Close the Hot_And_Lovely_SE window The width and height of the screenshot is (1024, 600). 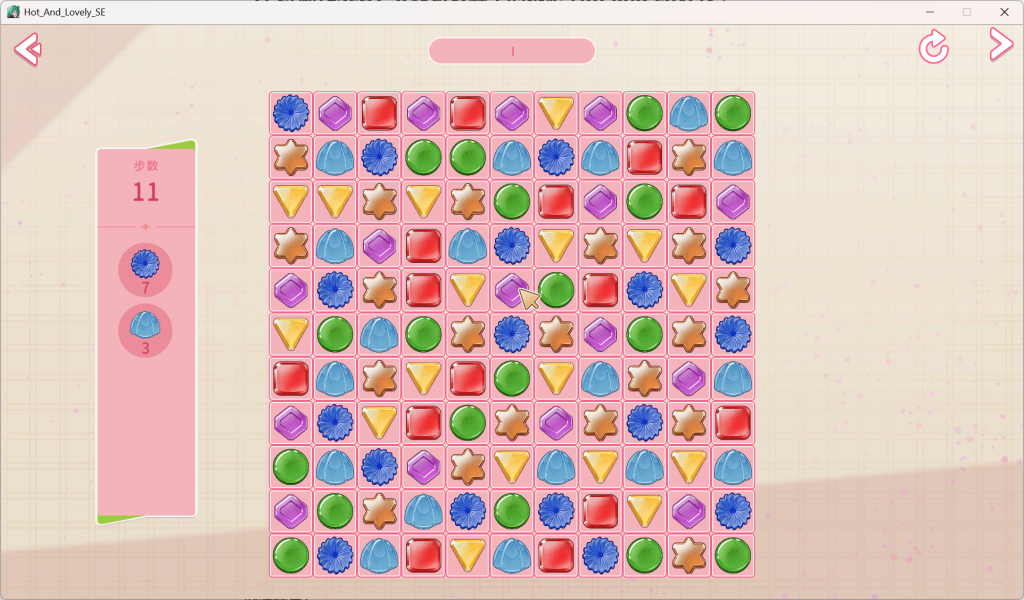click(1004, 12)
